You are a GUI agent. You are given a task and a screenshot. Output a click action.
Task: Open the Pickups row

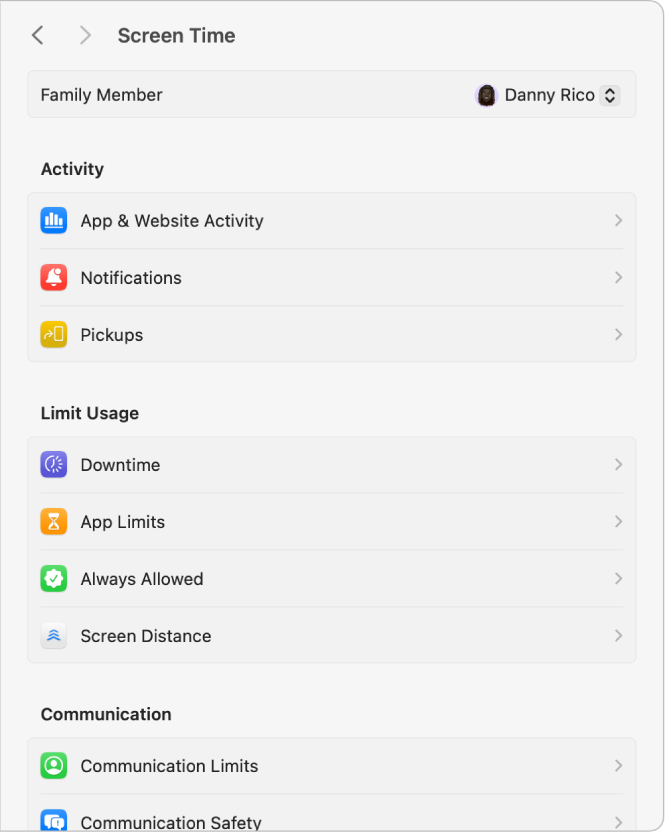click(331, 335)
